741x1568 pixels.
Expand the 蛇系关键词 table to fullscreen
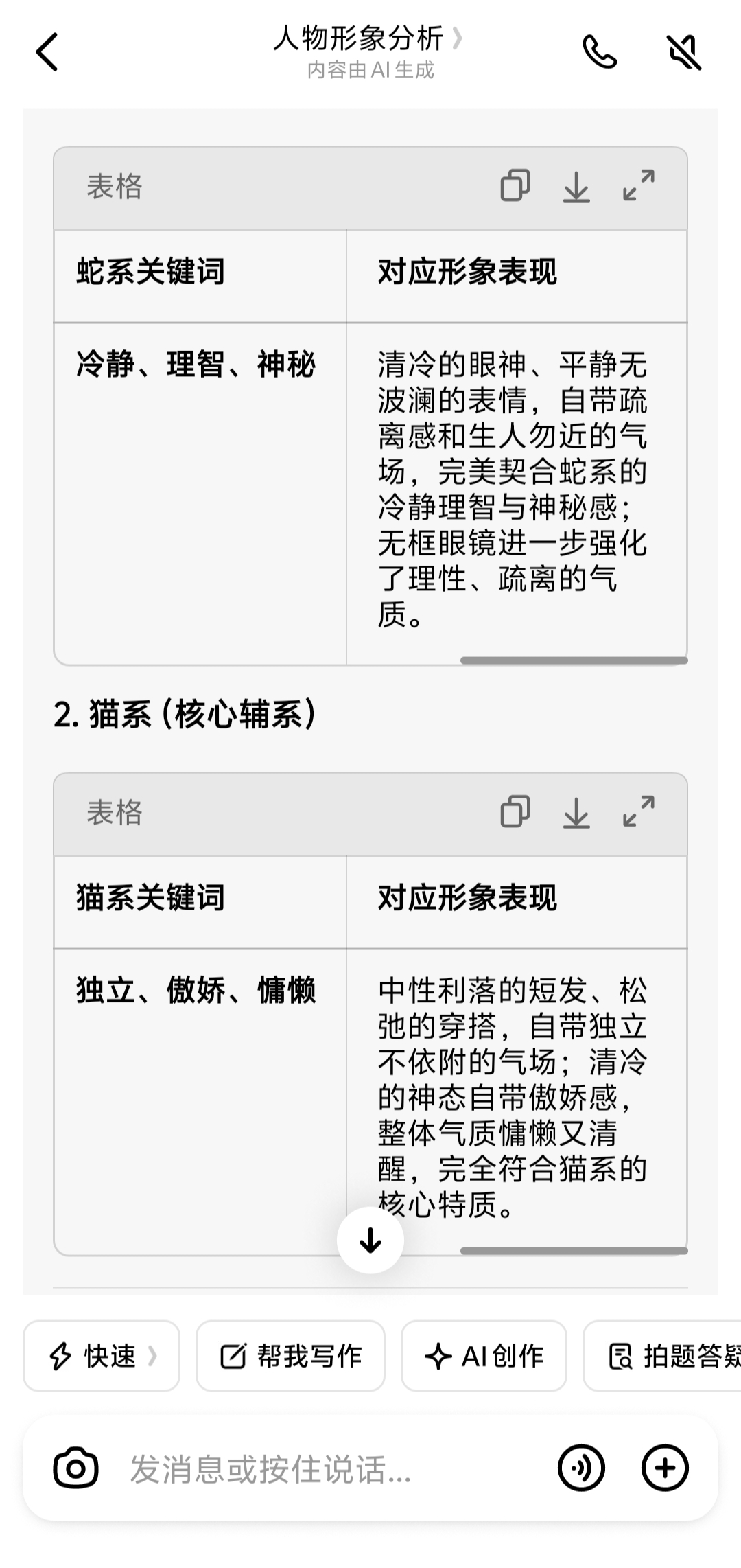638,186
